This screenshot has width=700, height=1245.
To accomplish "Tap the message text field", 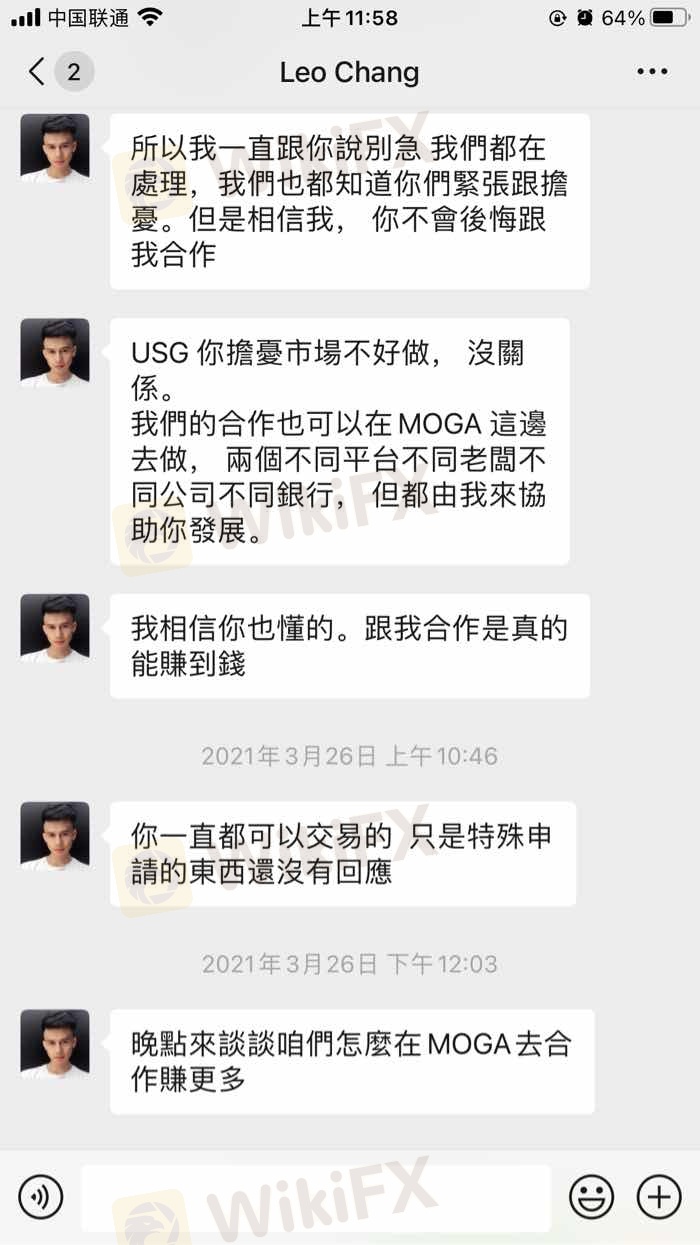I will [x=315, y=1197].
